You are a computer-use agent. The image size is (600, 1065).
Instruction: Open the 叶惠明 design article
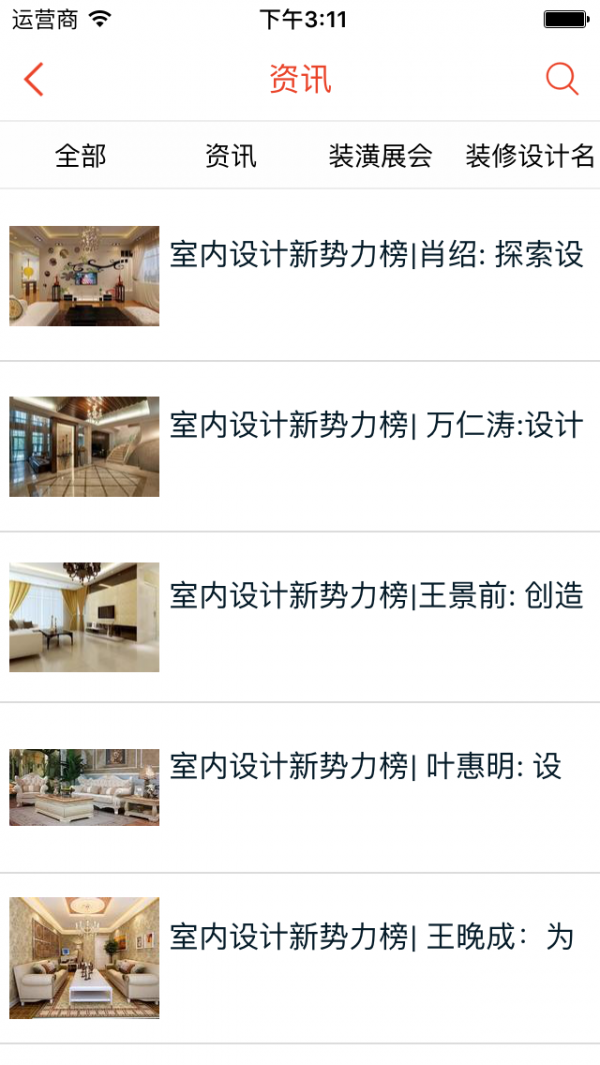point(365,768)
